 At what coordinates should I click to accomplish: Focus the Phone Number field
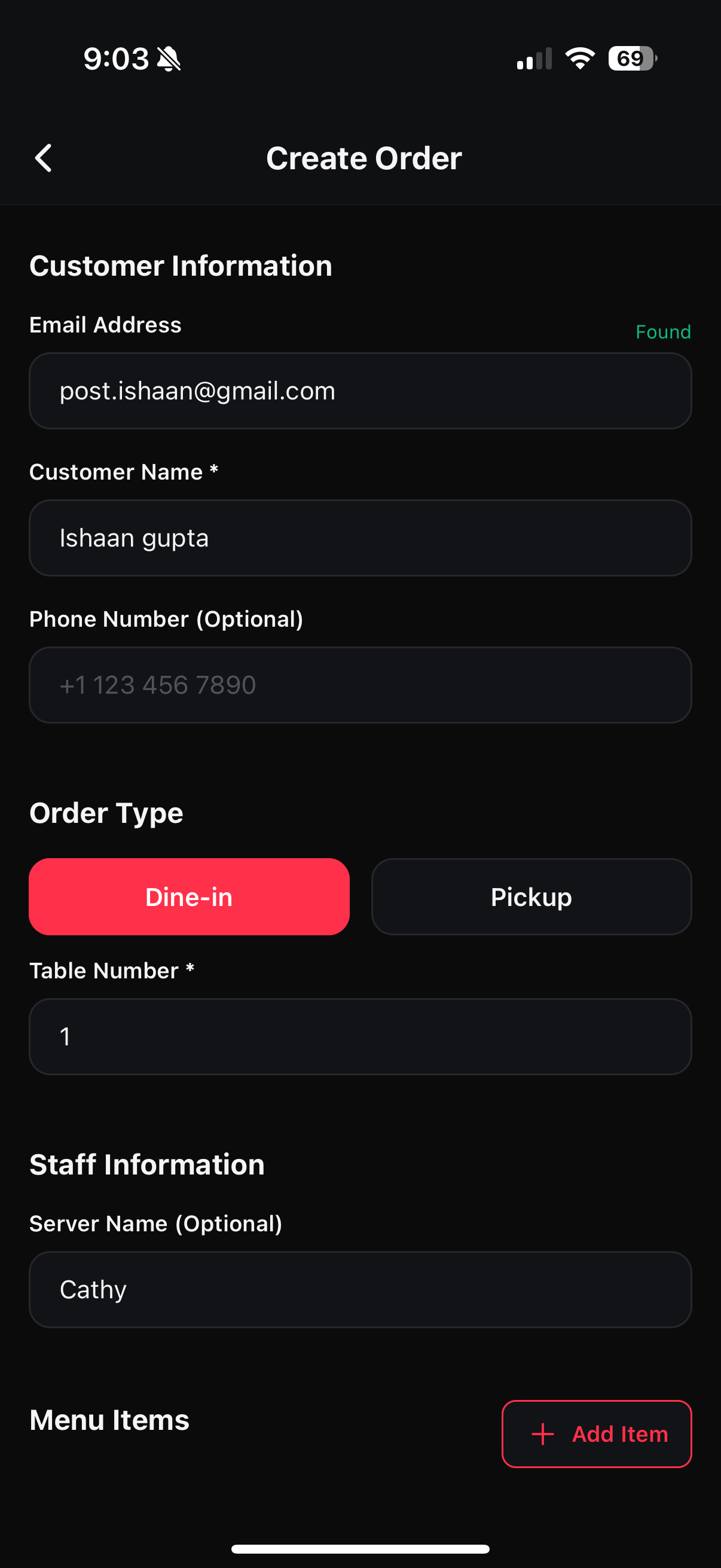360,685
